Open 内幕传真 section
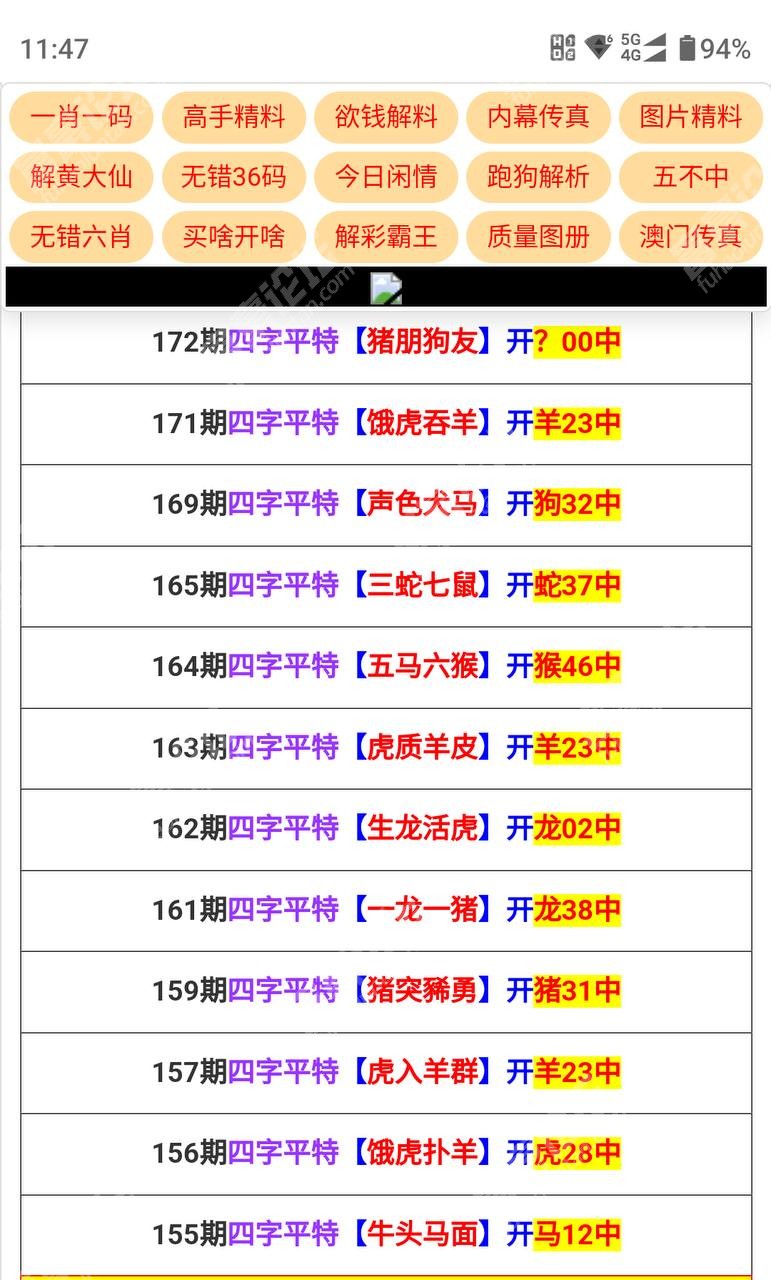 tap(539, 117)
